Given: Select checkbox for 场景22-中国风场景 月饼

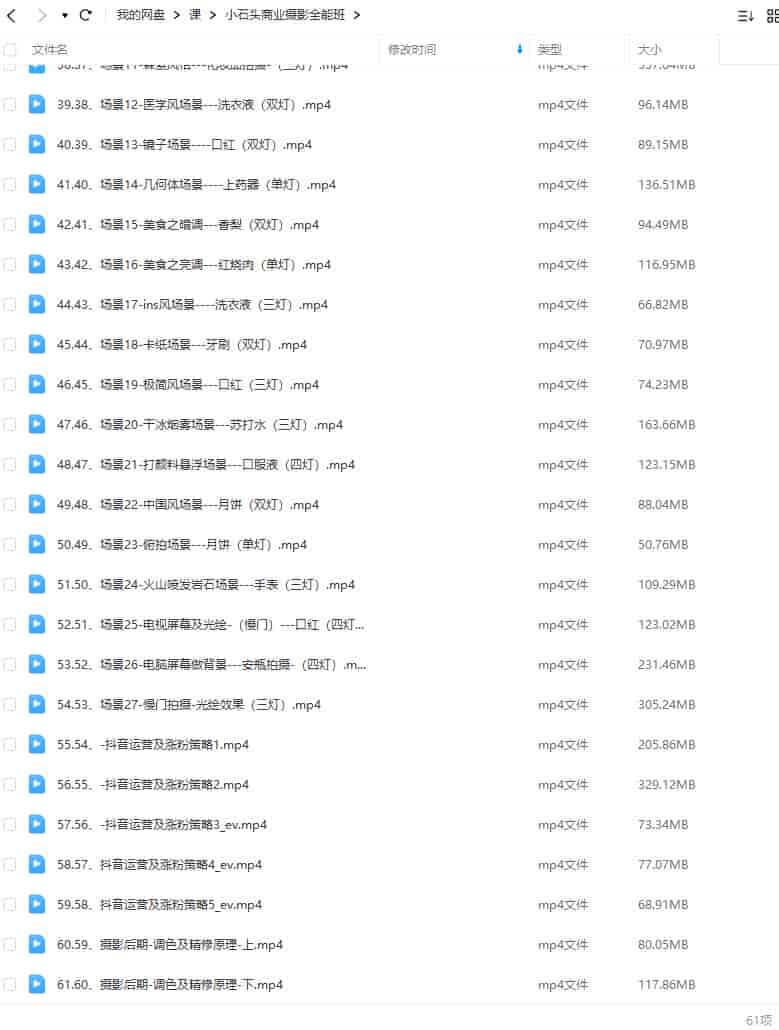Looking at the screenshot, I should point(10,505).
